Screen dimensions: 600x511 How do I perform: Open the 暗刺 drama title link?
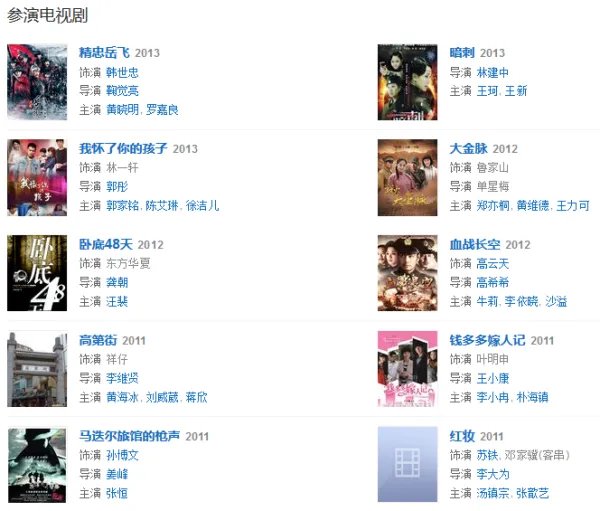click(x=462, y=53)
